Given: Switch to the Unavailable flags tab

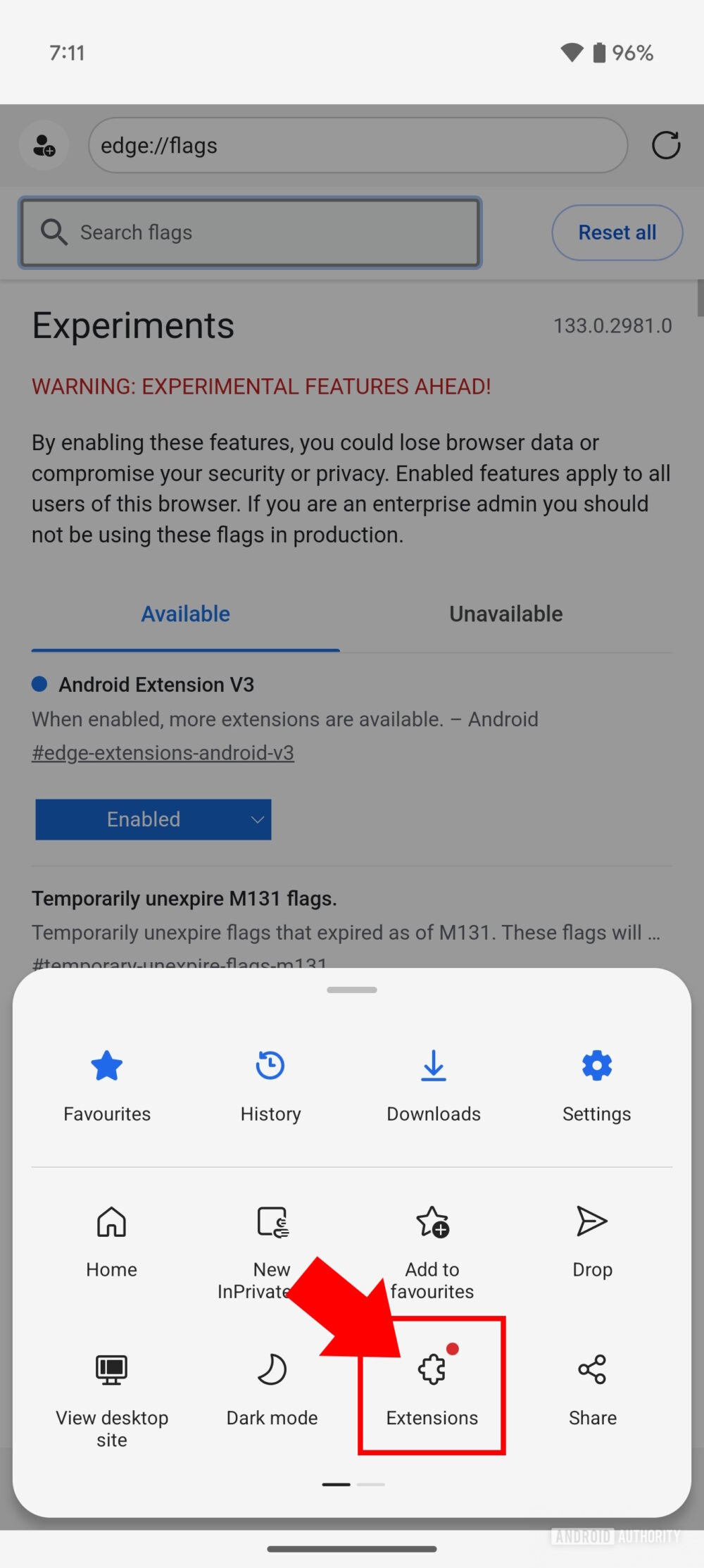Looking at the screenshot, I should click(x=505, y=614).
